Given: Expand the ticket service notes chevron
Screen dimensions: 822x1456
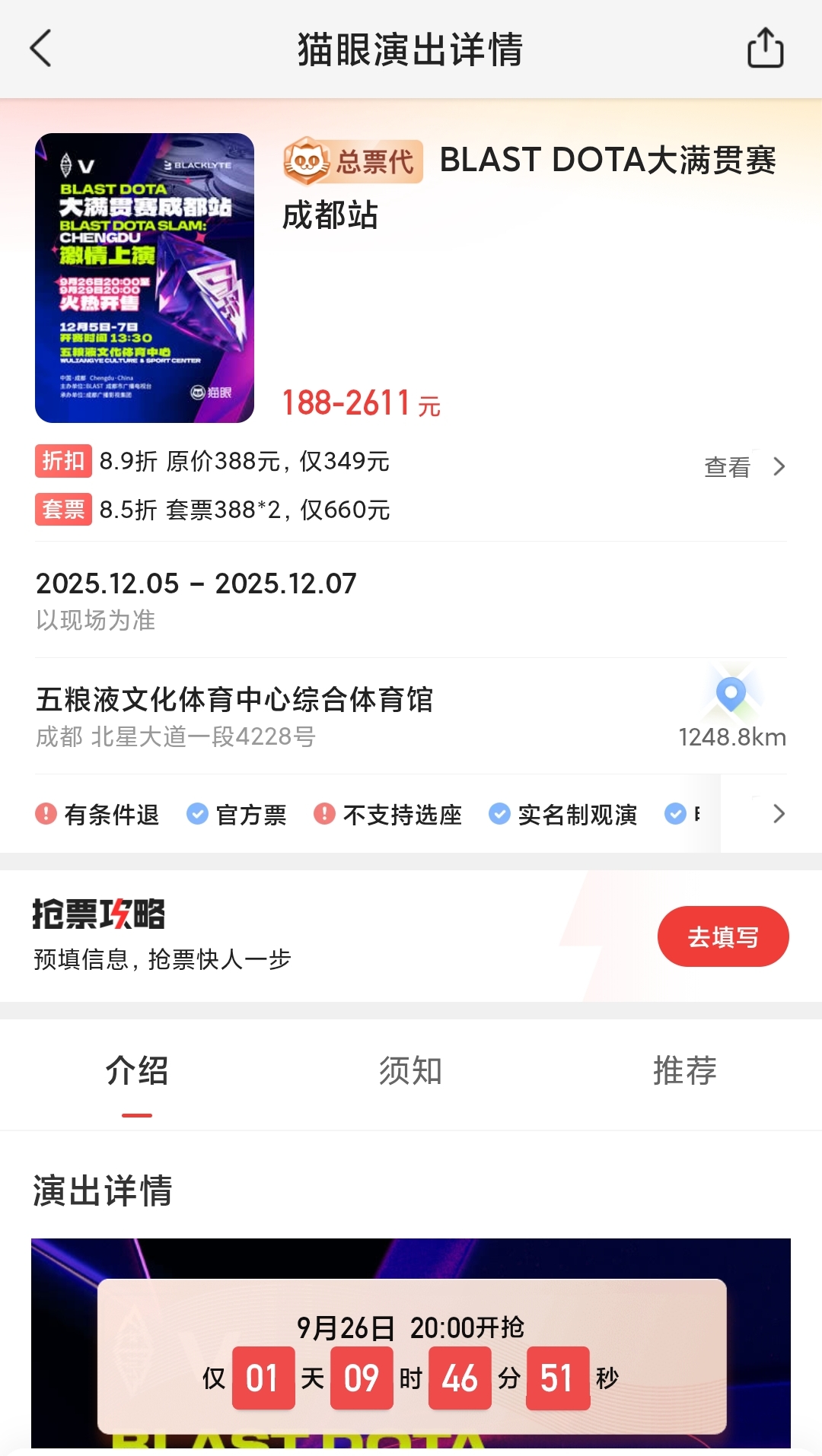Looking at the screenshot, I should tap(778, 814).
